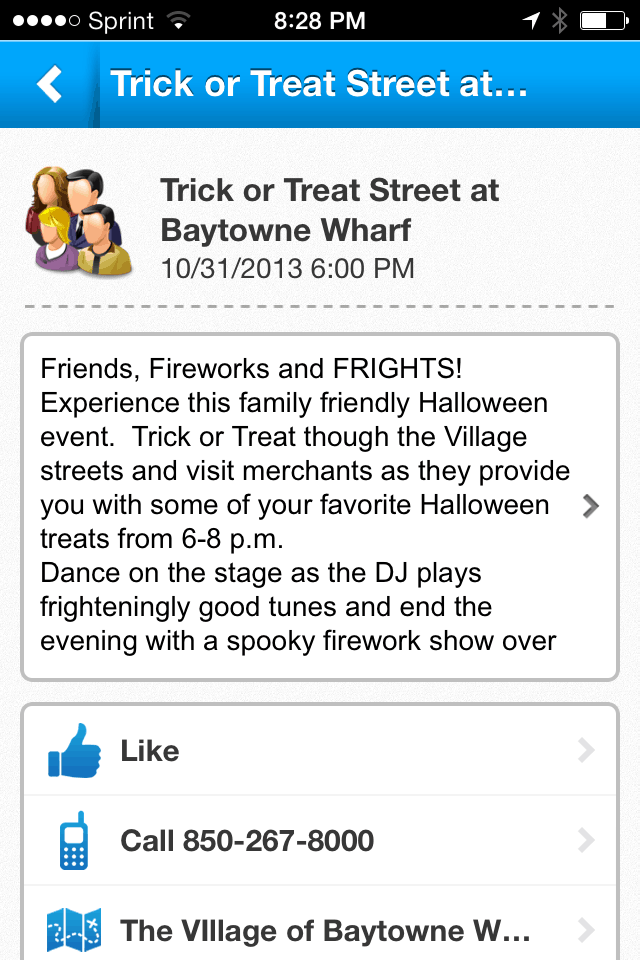Call 850-267-8000
The width and height of the screenshot is (640, 960).
(x=320, y=840)
